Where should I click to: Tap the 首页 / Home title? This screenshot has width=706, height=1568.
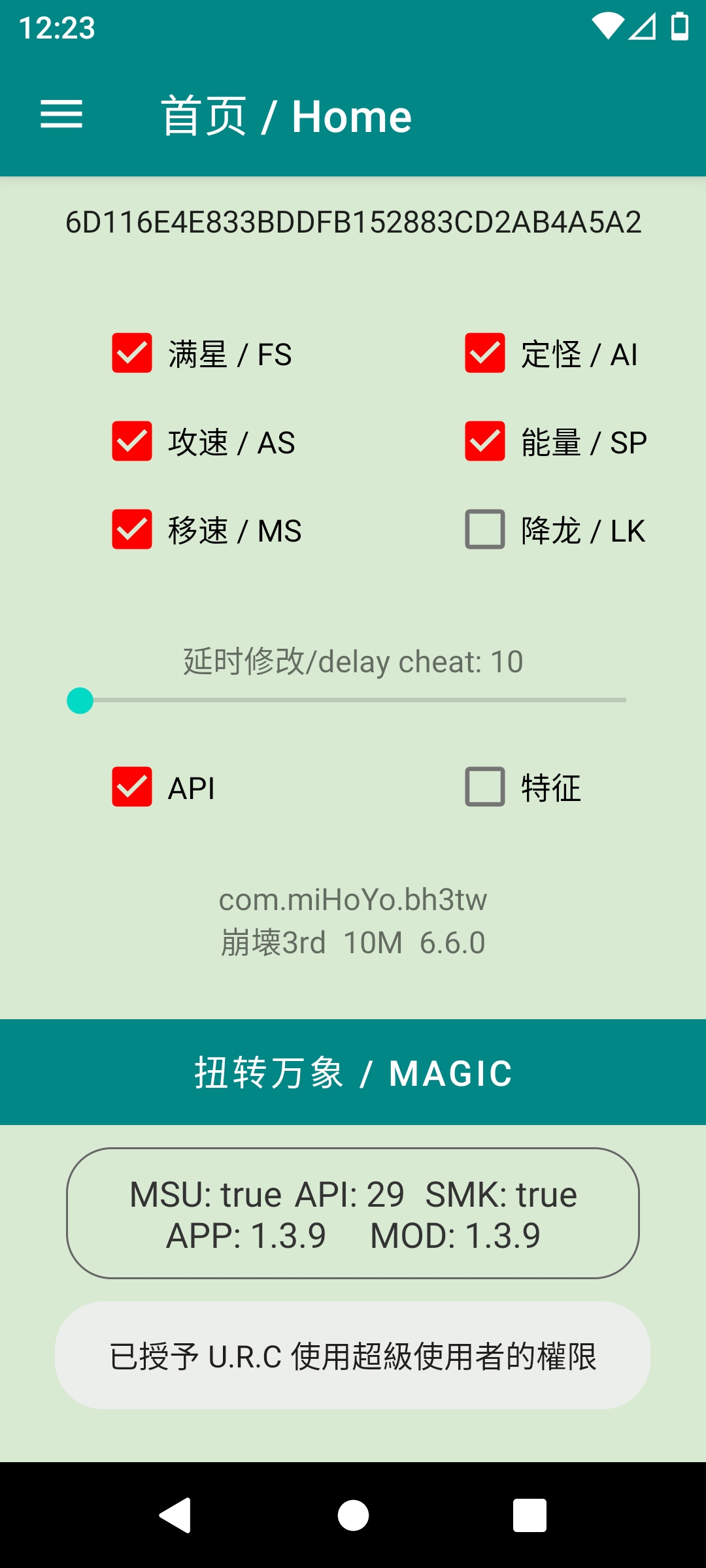287,115
